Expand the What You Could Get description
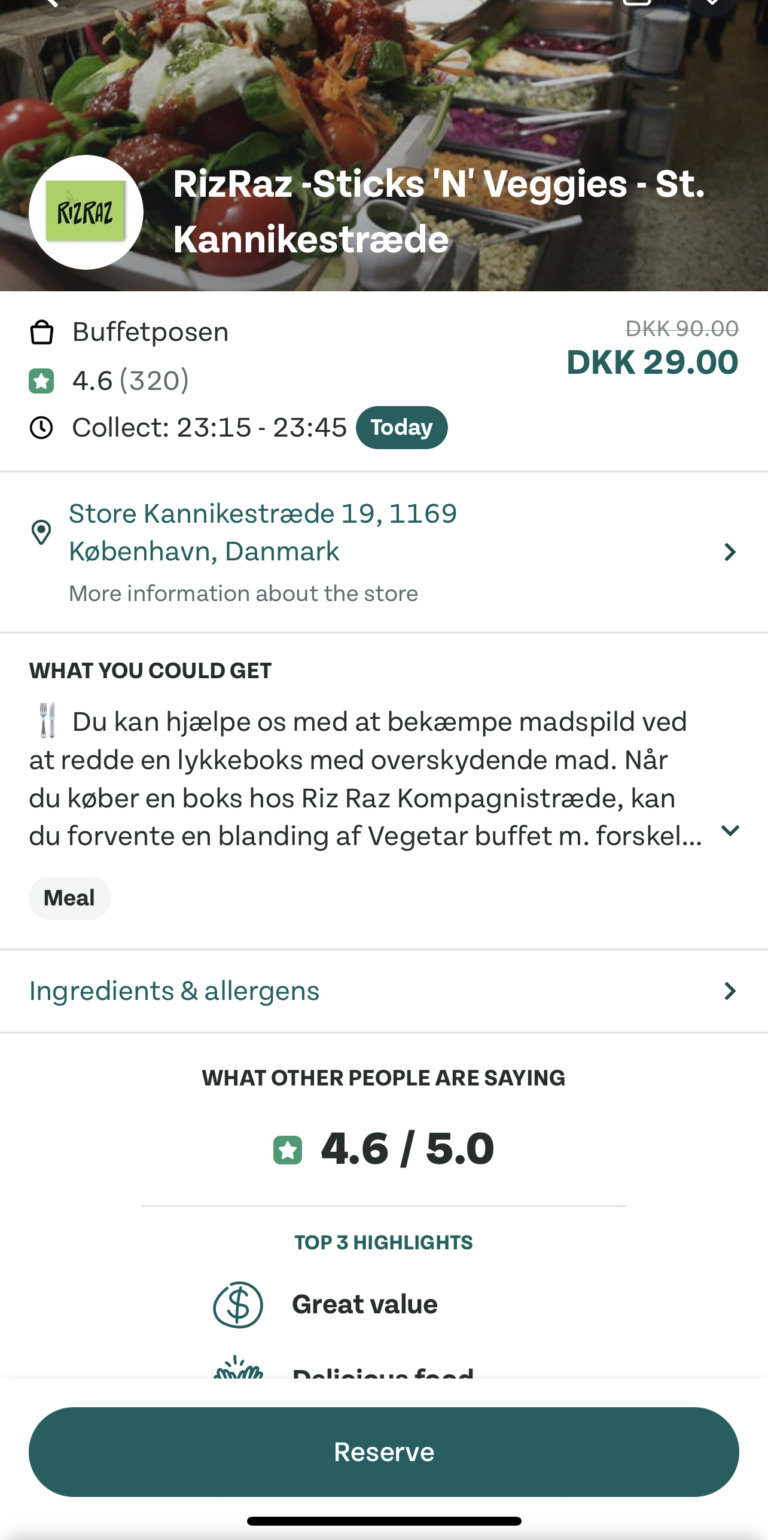This screenshot has width=768, height=1540. click(730, 830)
